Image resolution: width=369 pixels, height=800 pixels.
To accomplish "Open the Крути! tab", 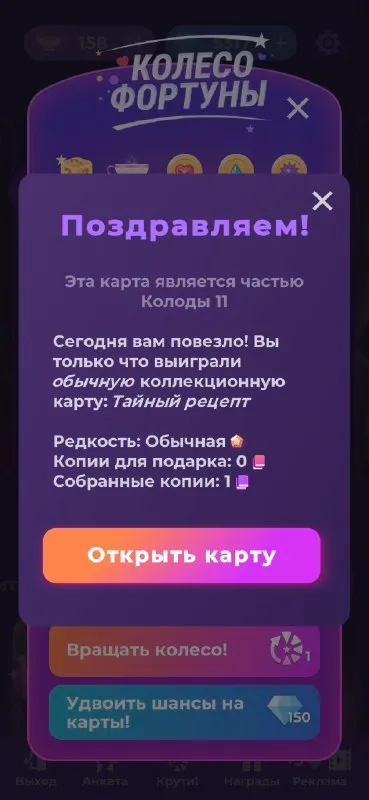I will pos(177,771).
